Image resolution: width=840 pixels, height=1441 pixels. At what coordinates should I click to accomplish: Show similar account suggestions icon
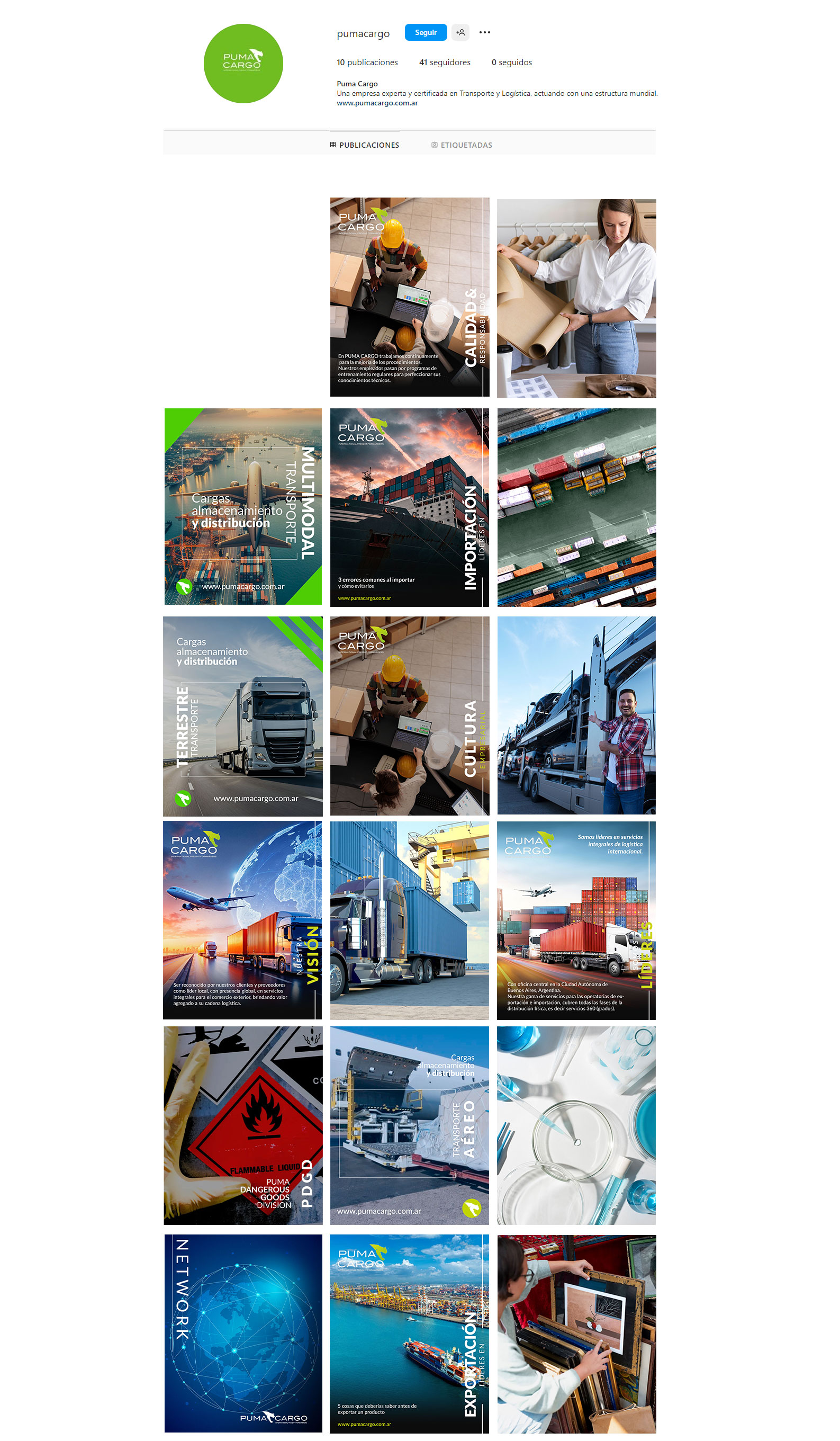pos(460,33)
